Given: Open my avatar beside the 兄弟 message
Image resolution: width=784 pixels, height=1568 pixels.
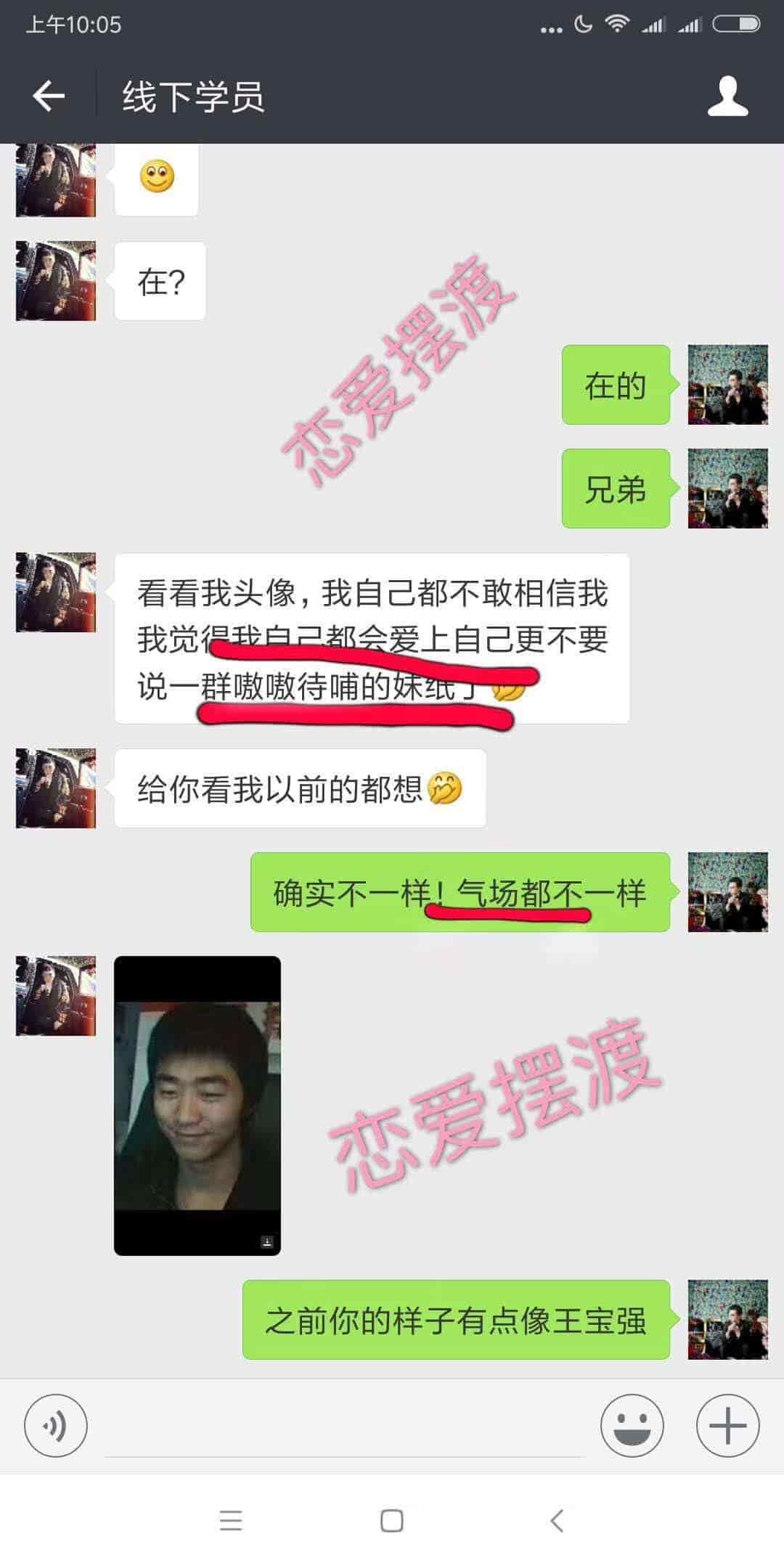Looking at the screenshot, I should coord(727,489).
